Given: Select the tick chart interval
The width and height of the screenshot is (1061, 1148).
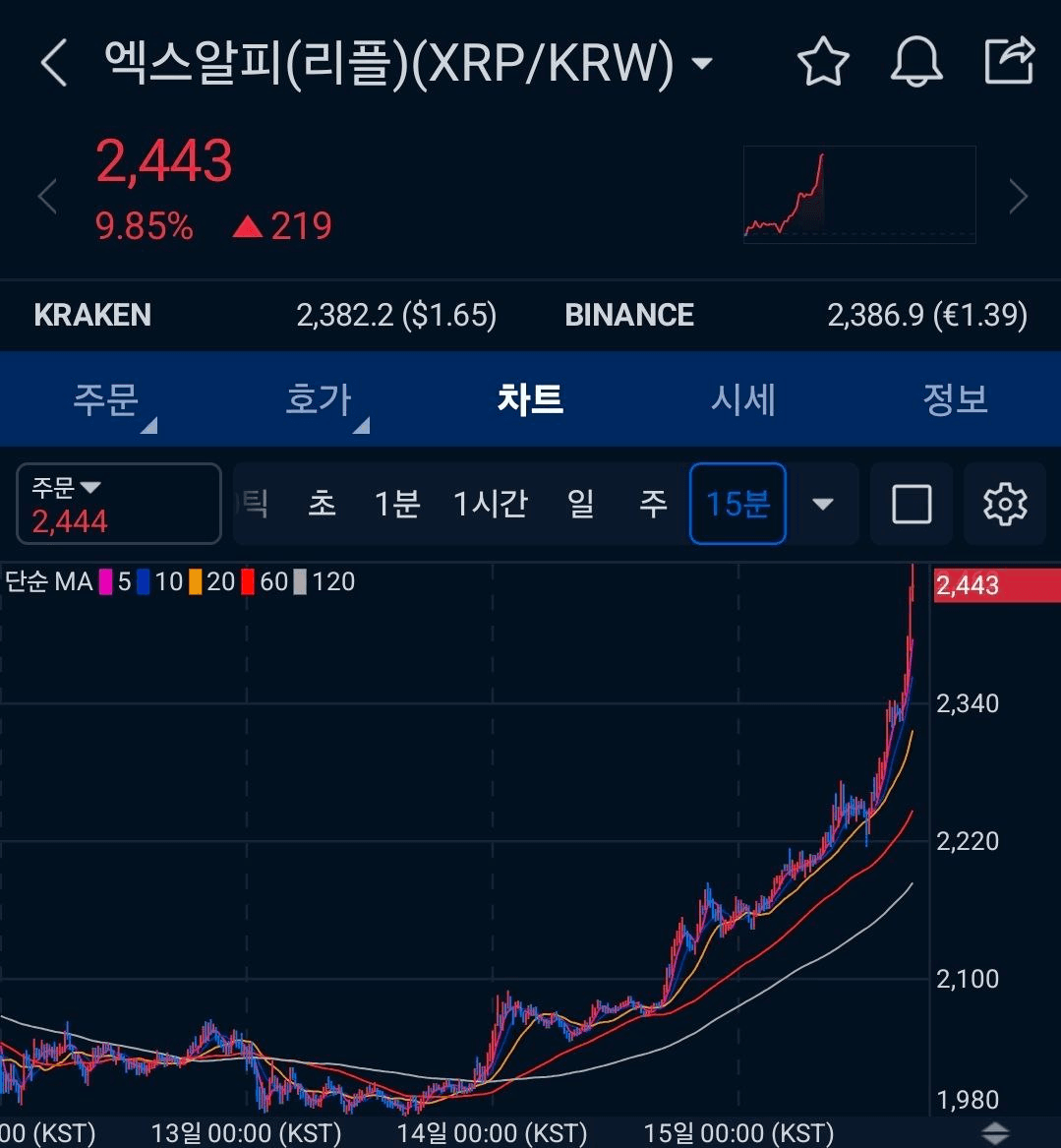Looking at the screenshot, I should point(252,504).
